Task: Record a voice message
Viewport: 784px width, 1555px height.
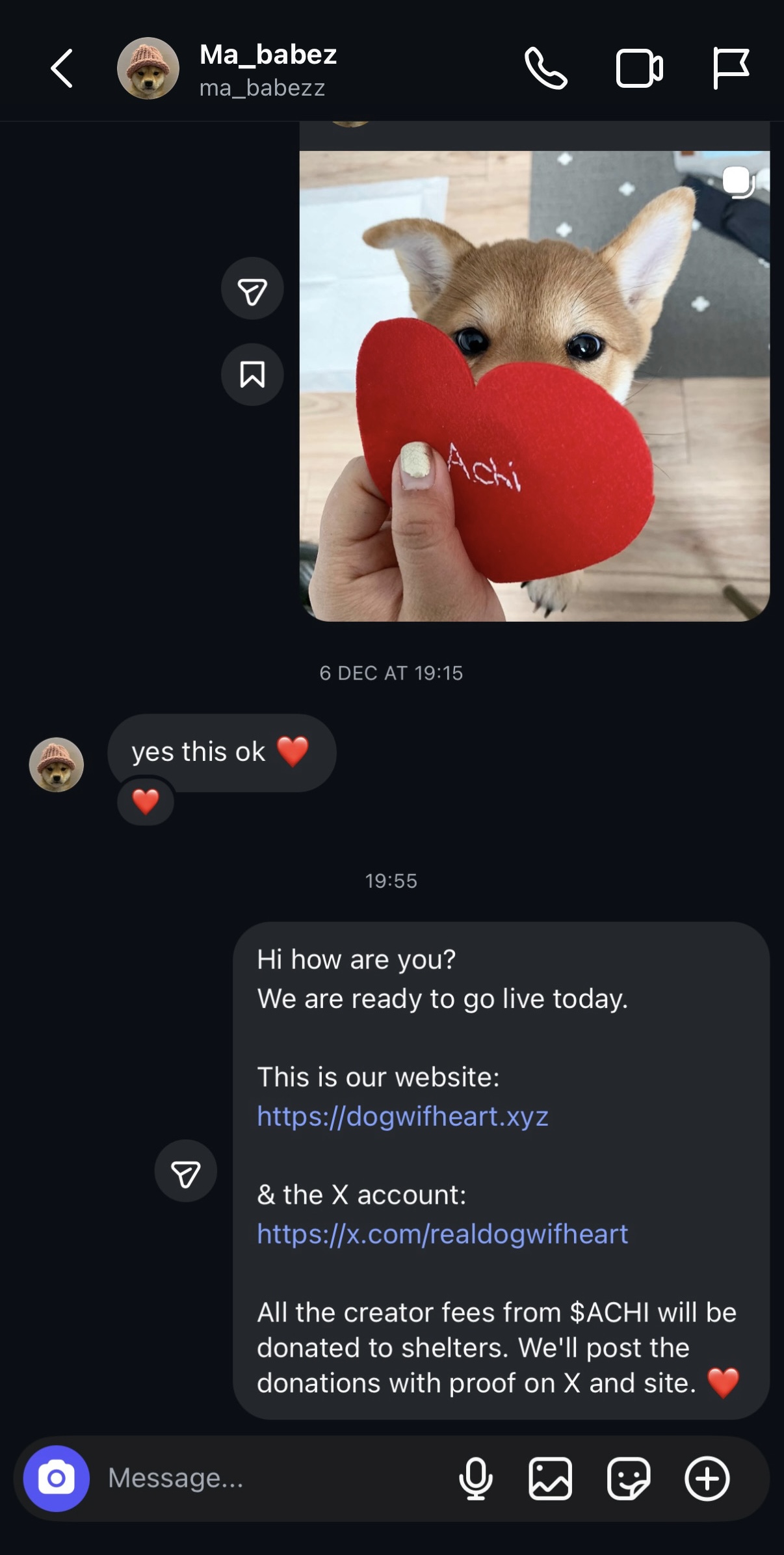Action: (x=475, y=1478)
